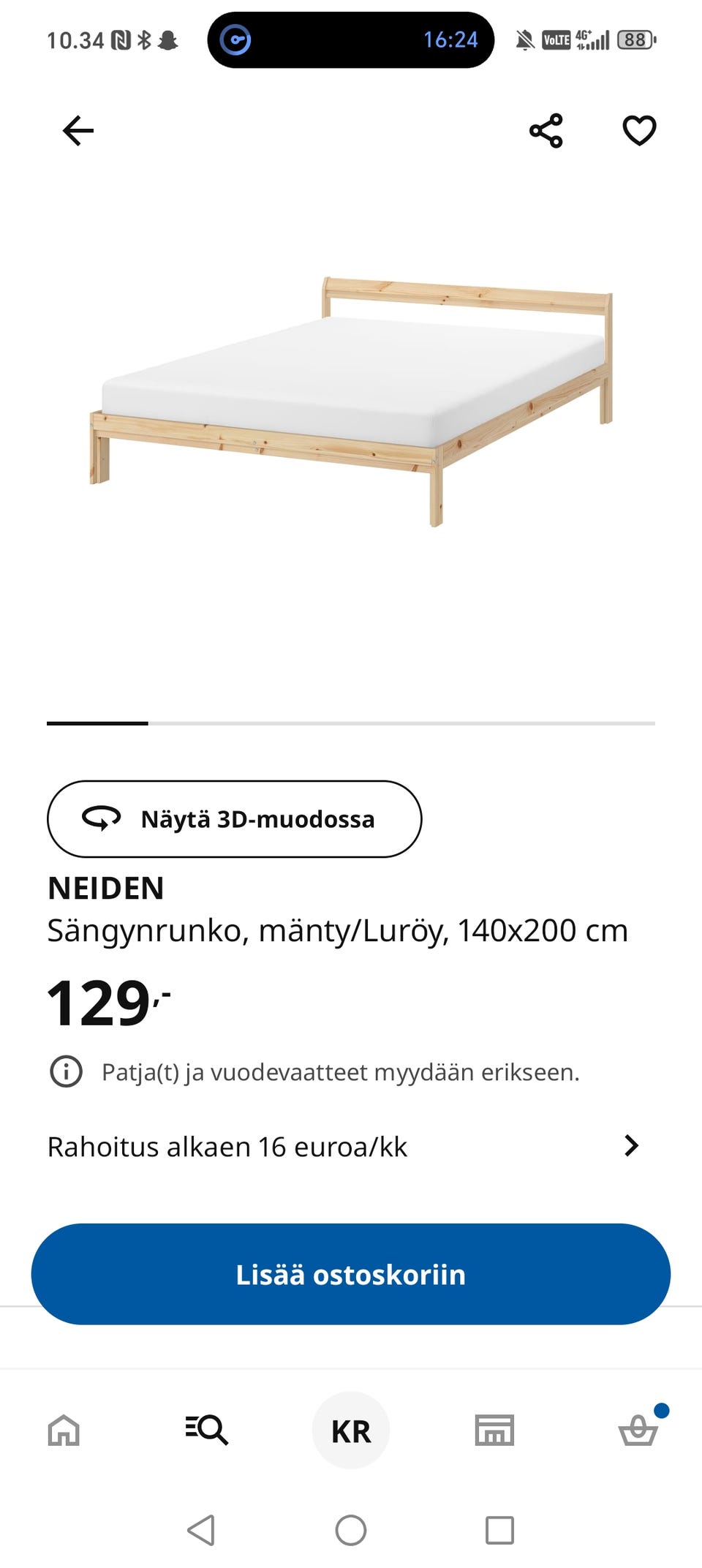Tap Näytä 3D-muodossa button

pos(234,819)
